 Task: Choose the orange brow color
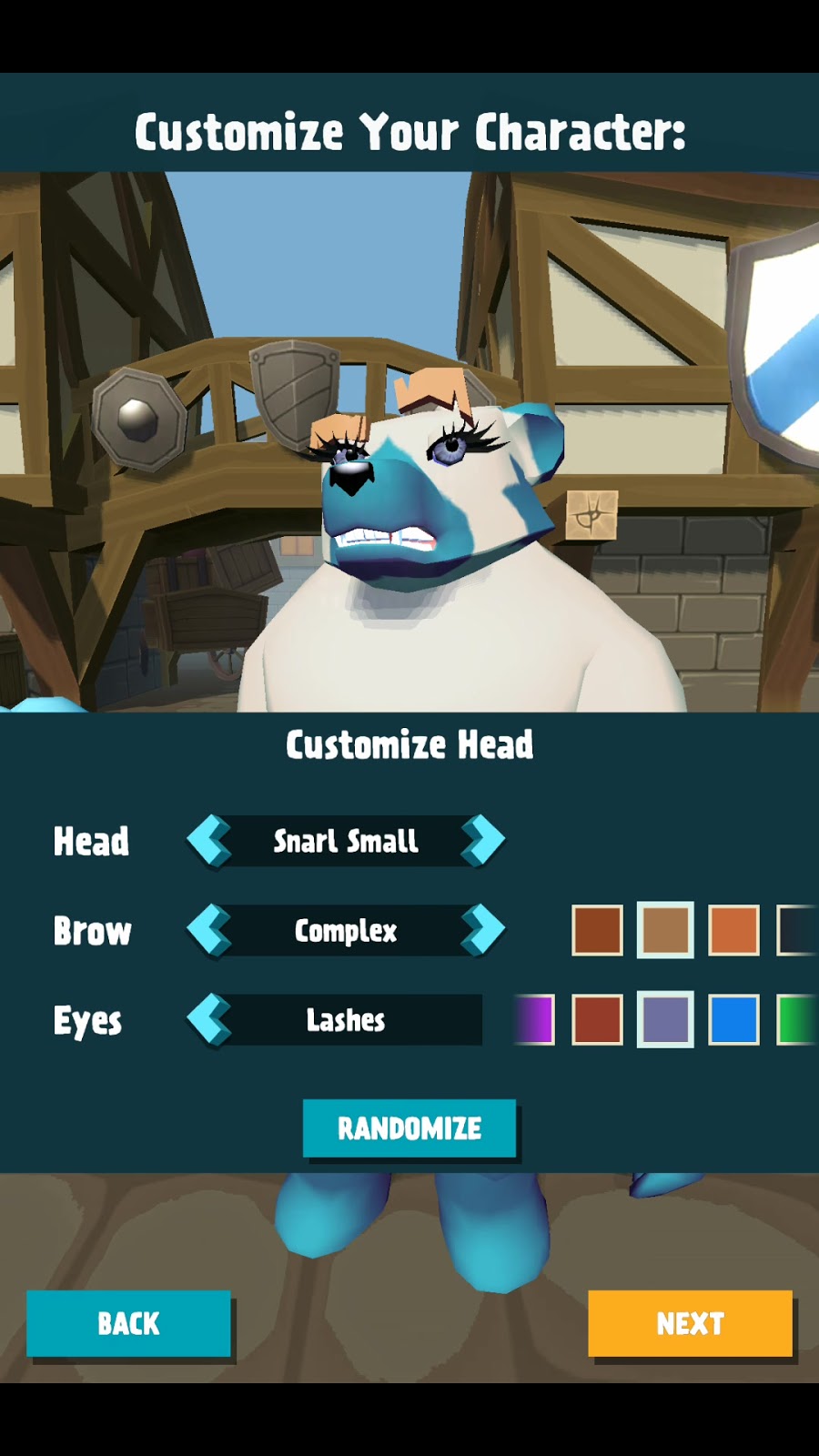click(x=733, y=930)
